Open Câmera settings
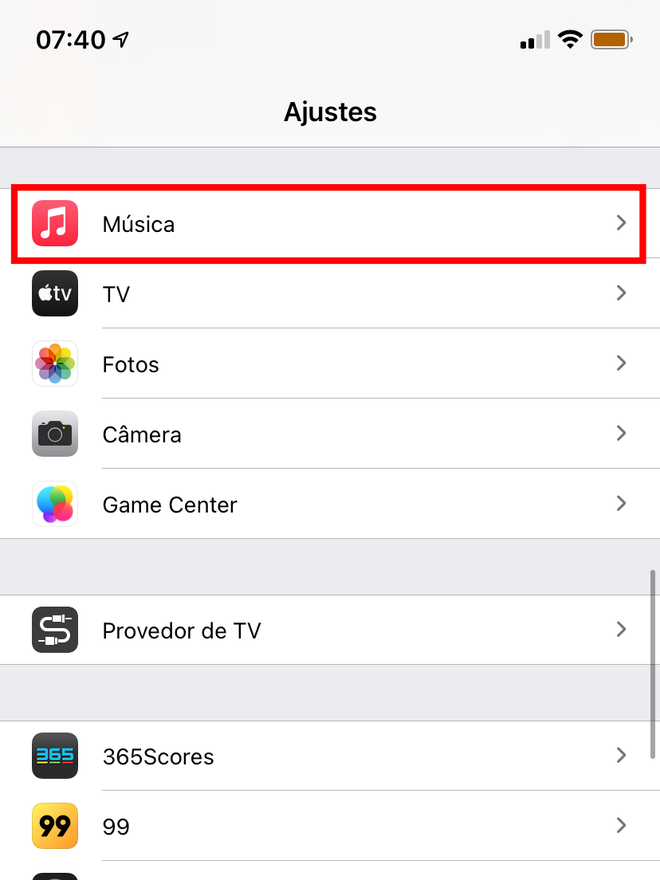The height and width of the screenshot is (880, 660). (x=330, y=434)
